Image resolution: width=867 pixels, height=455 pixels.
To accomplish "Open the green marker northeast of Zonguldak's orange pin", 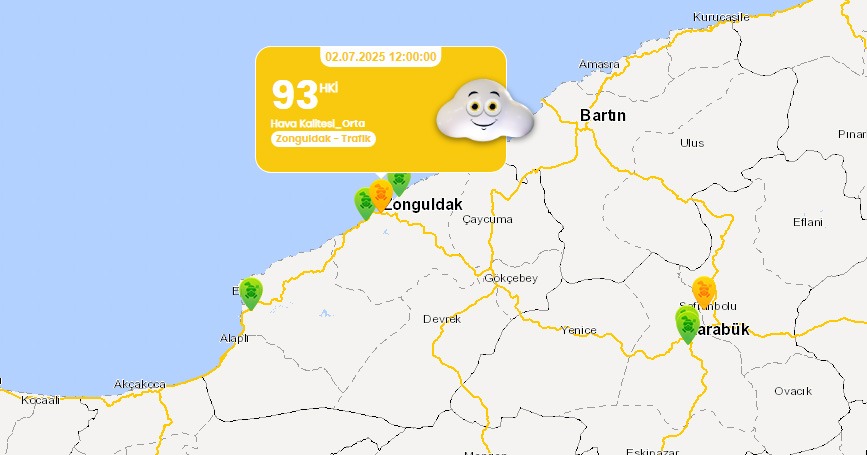I will click(x=399, y=181).
